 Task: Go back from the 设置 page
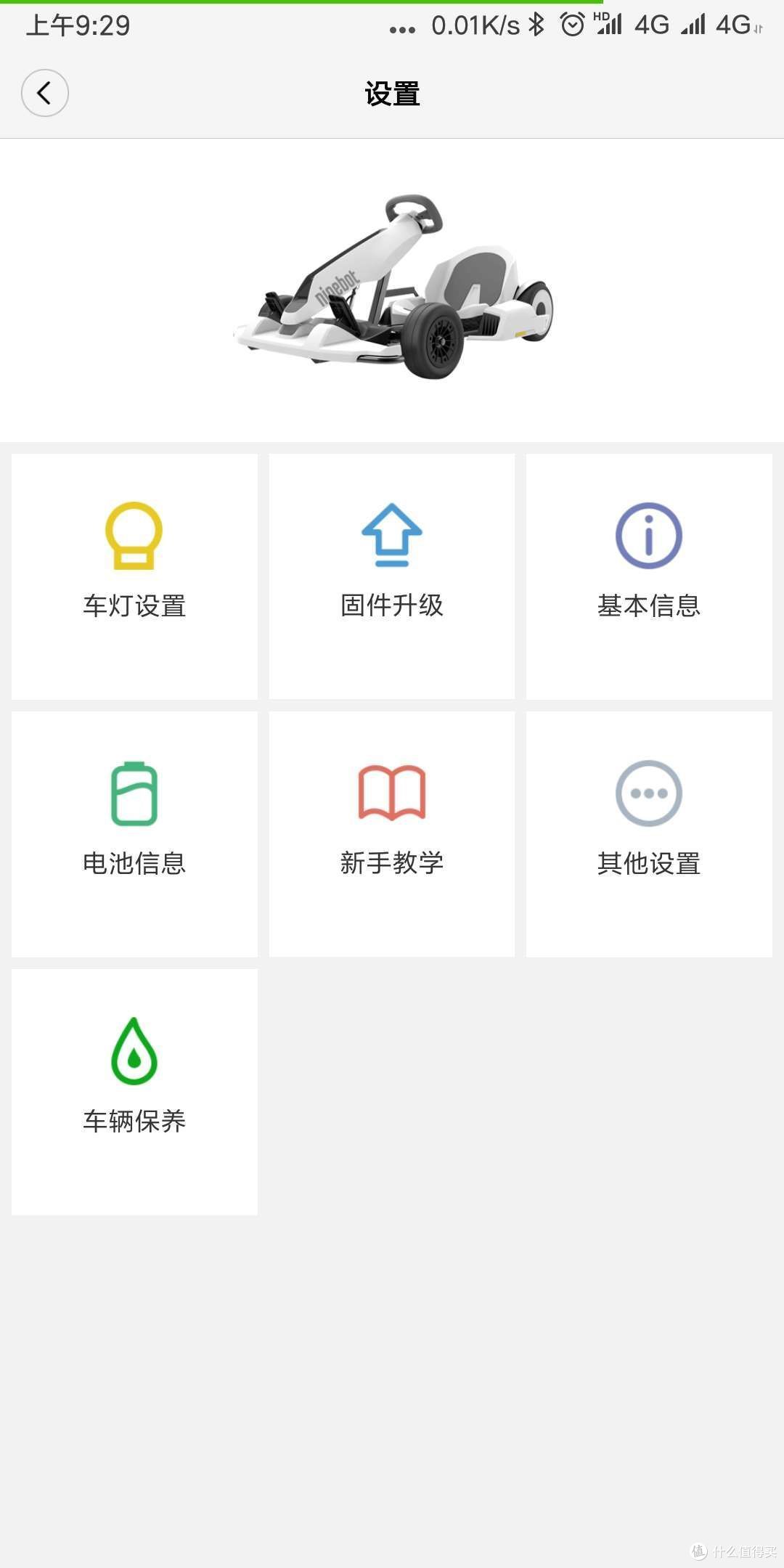pyautogui.click(x=45, y=93)
